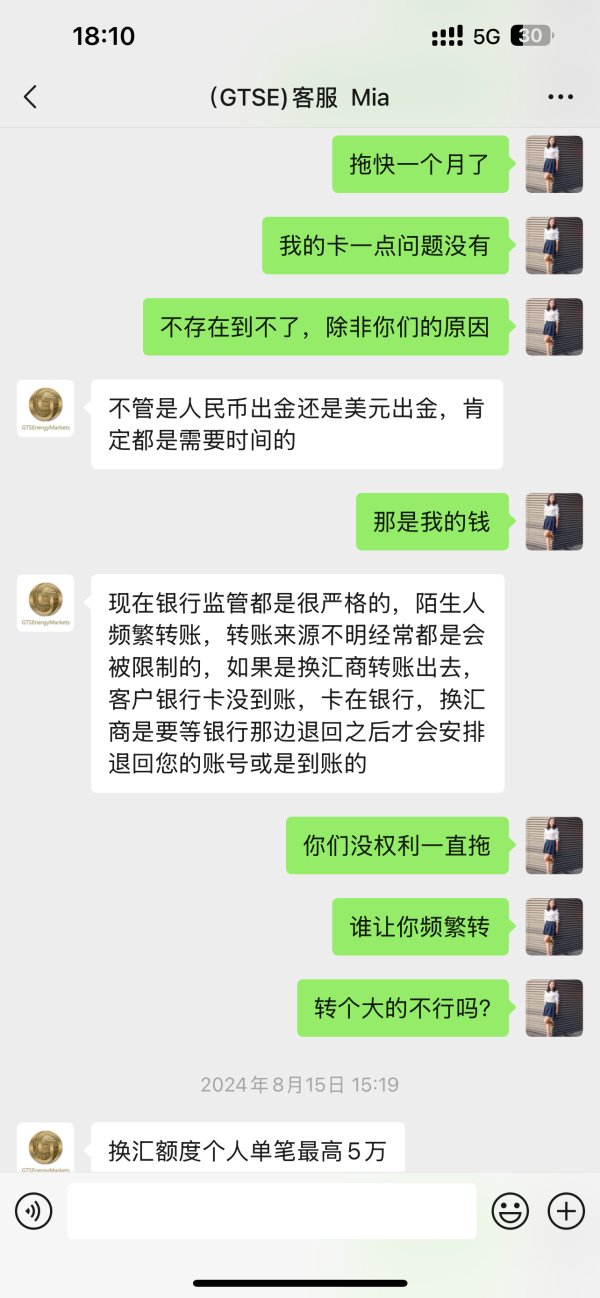Switch to voice message input
The image size is (600, 1298).
tap(33, 1211)
